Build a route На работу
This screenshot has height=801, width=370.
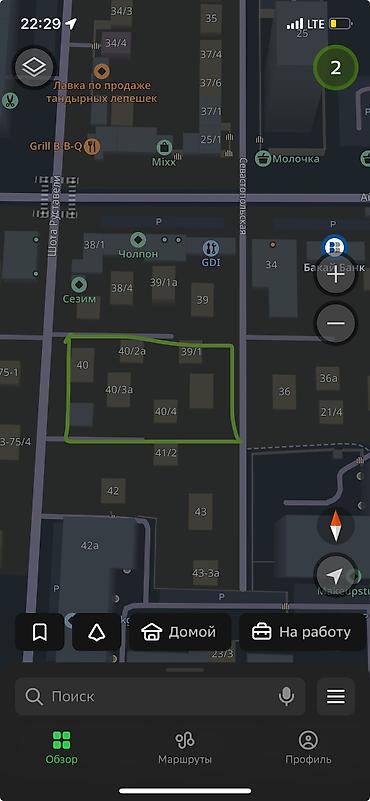[x=303, y=632]
